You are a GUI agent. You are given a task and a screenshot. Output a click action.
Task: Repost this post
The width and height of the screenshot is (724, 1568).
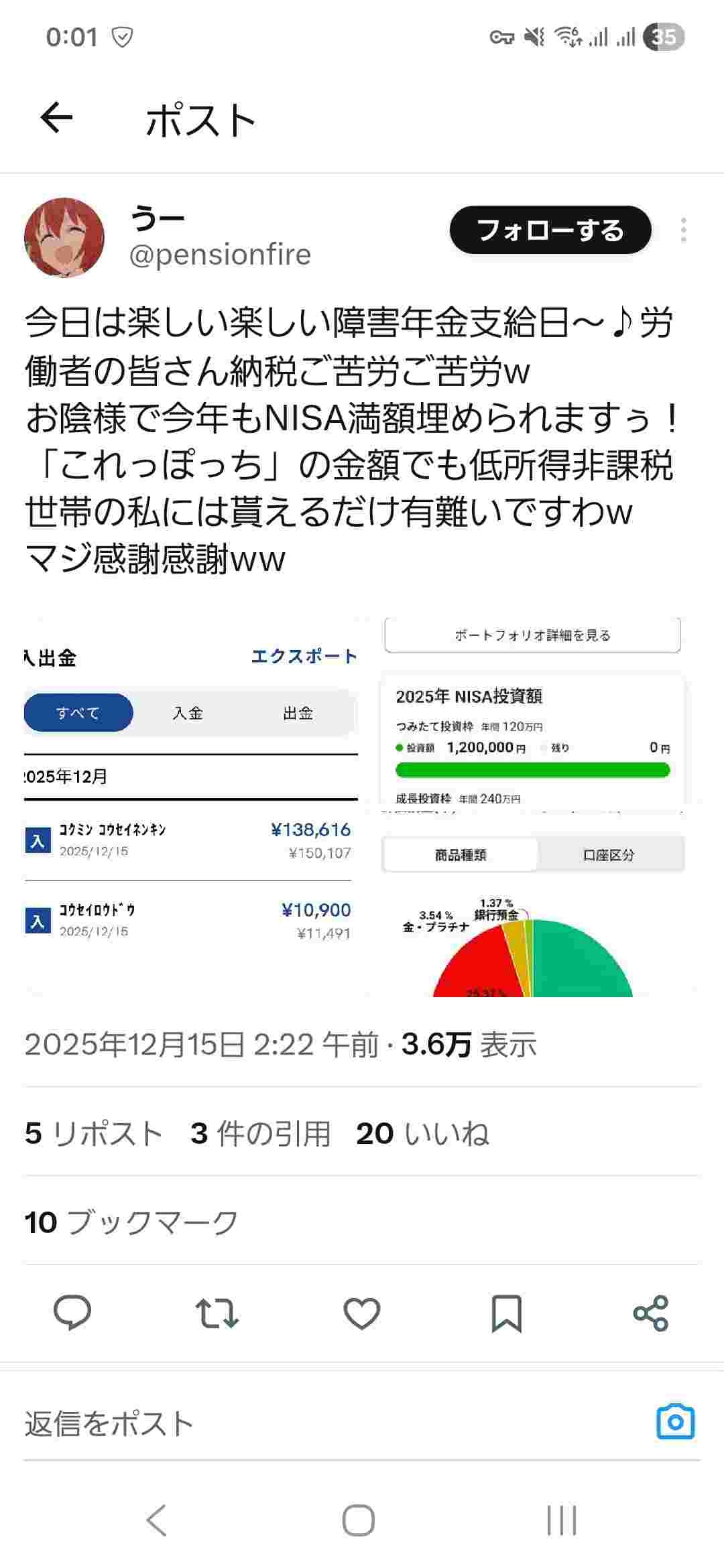217,1313
